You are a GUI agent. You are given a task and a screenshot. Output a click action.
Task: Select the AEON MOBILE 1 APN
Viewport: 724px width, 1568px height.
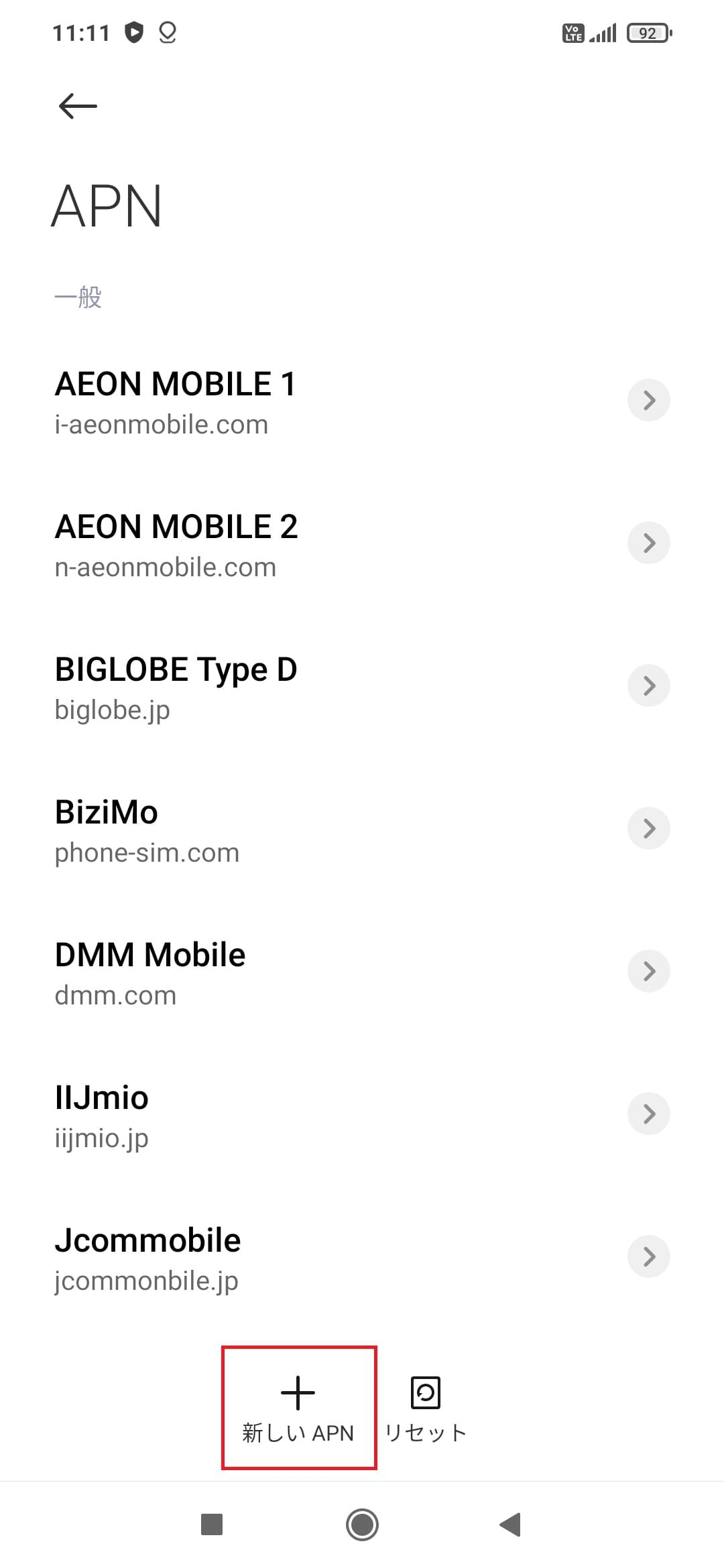click(x=176, y=401)
